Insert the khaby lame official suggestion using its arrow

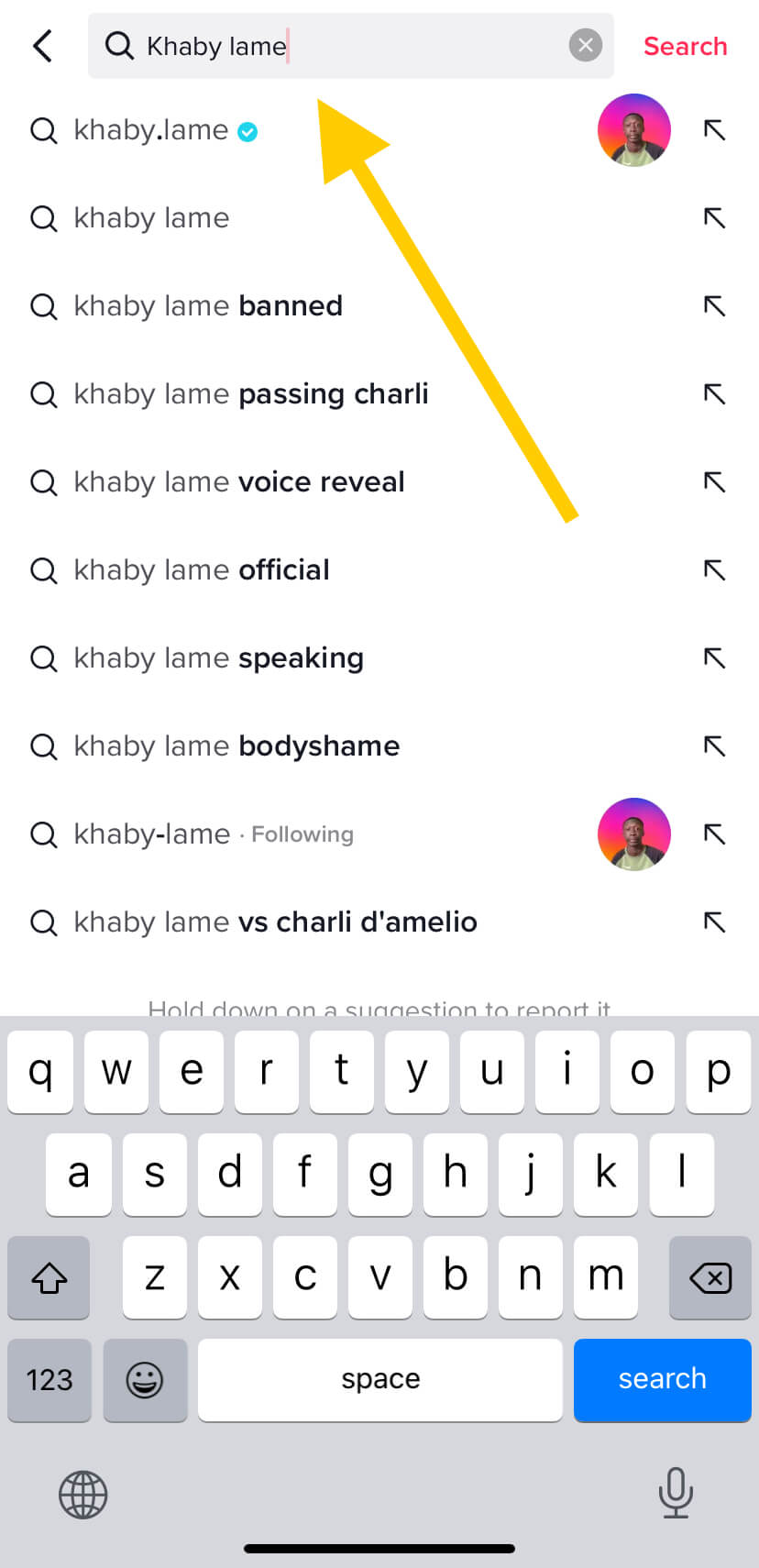(x=714, y=569)
